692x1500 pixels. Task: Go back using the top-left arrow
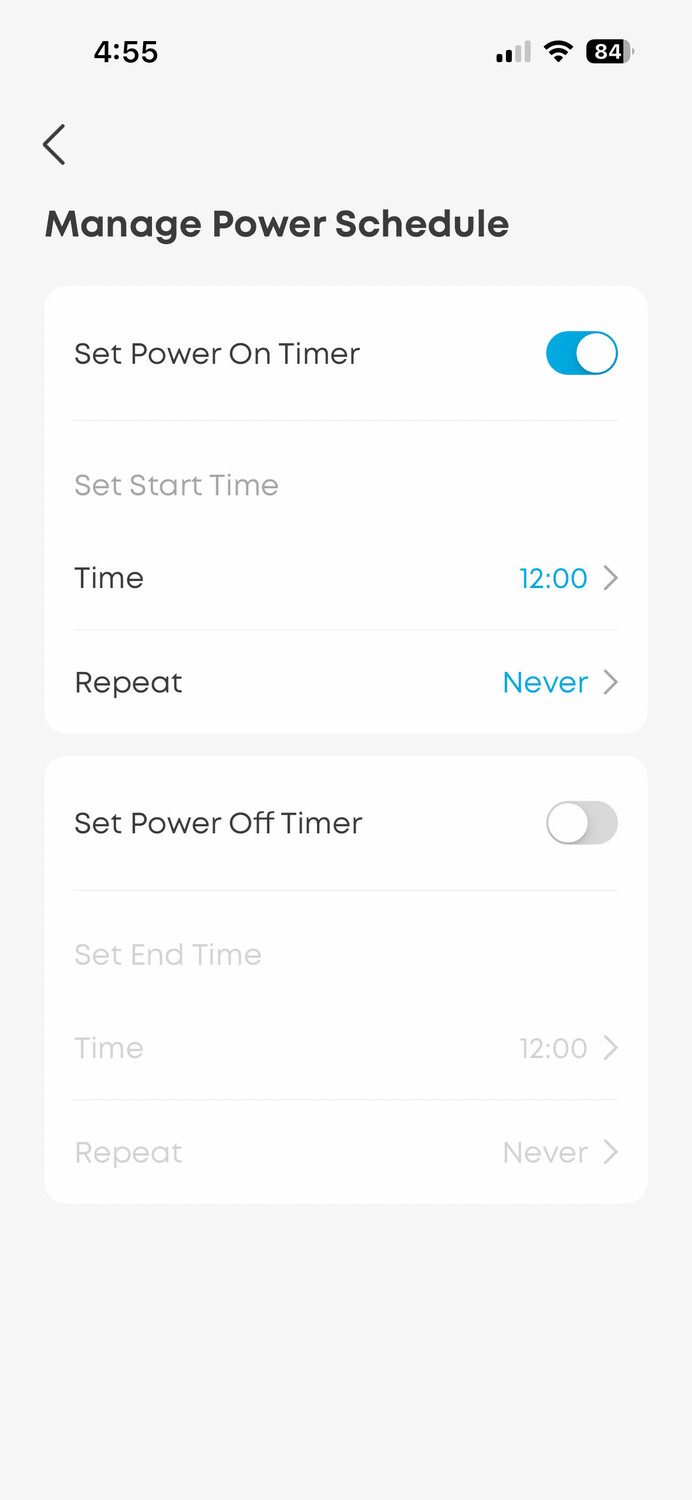coord(54,145)
